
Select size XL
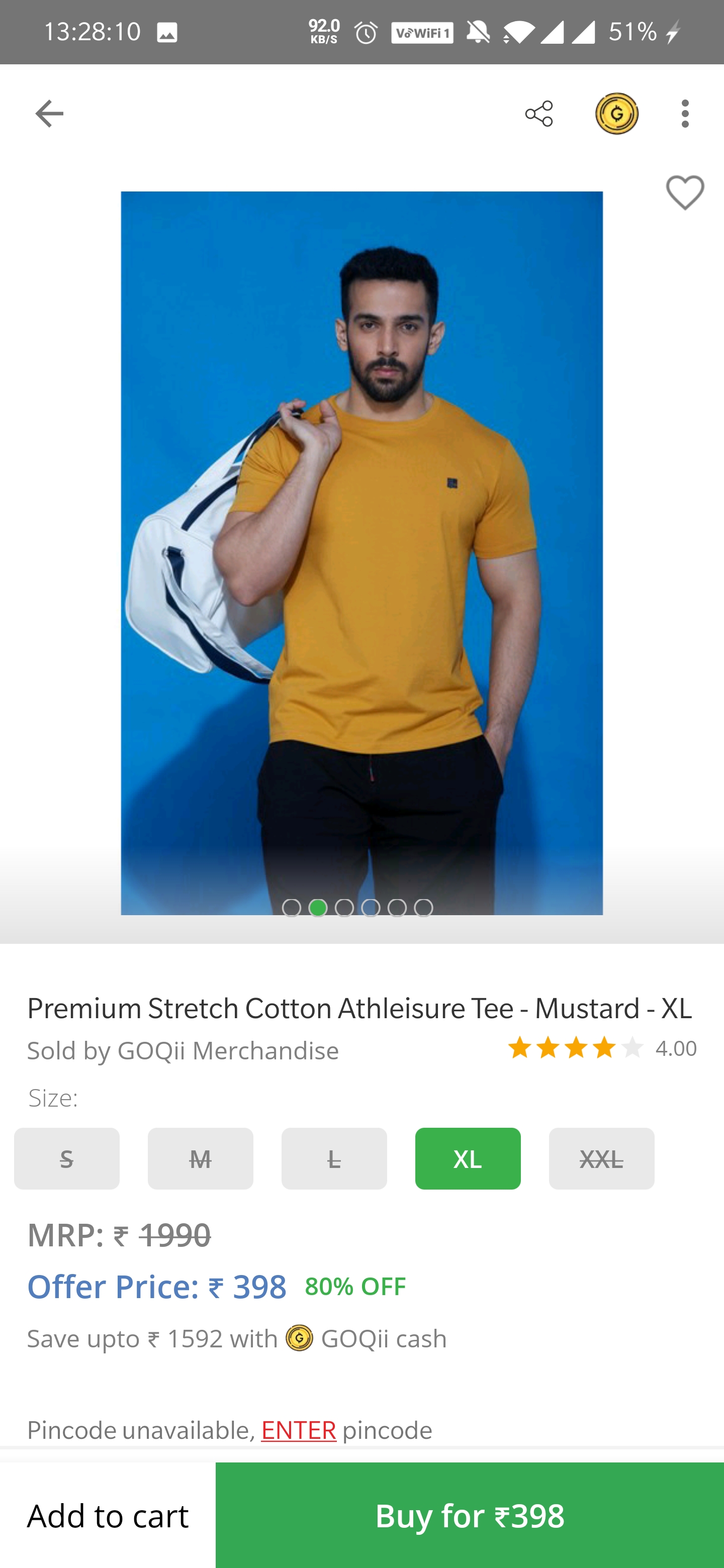point(468,1158)
